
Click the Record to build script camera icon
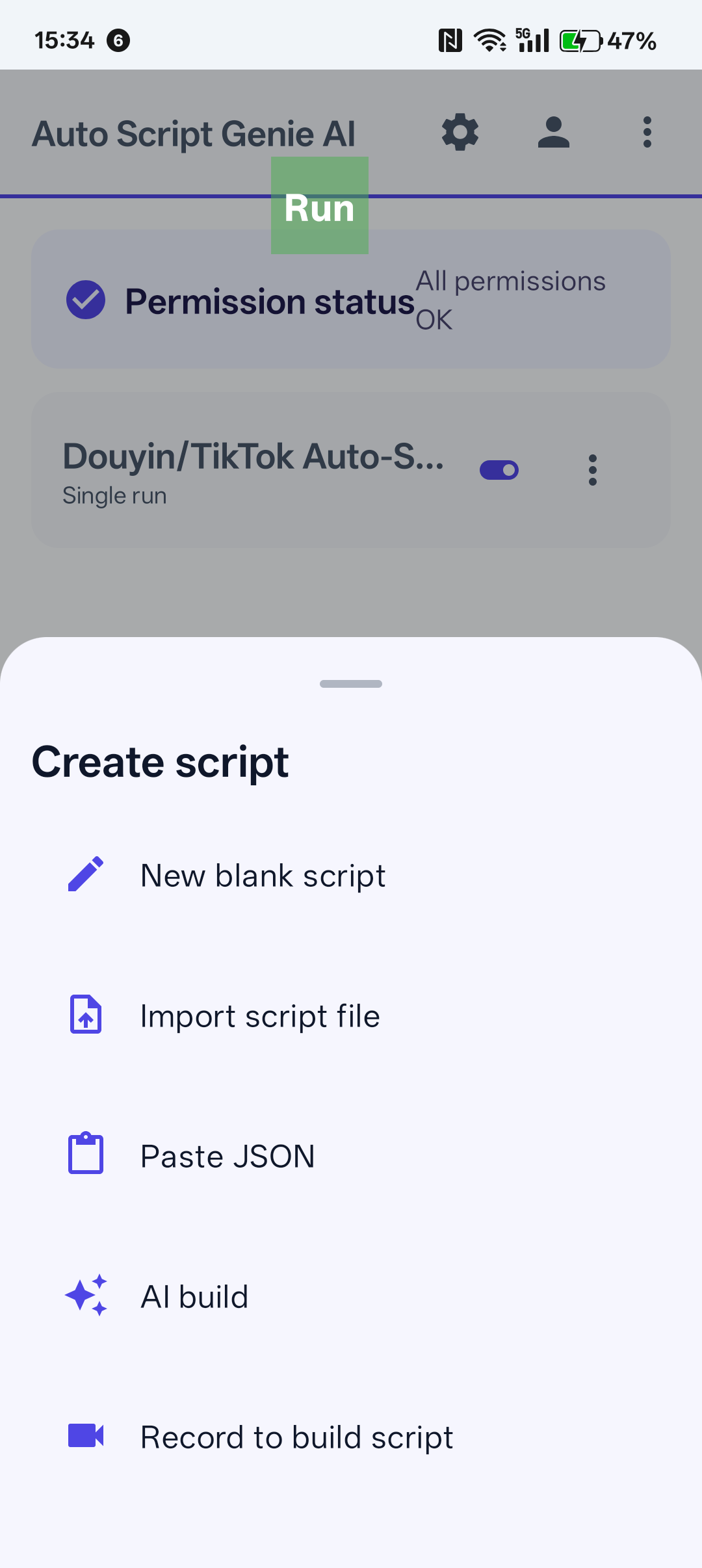pos(86,1436)
